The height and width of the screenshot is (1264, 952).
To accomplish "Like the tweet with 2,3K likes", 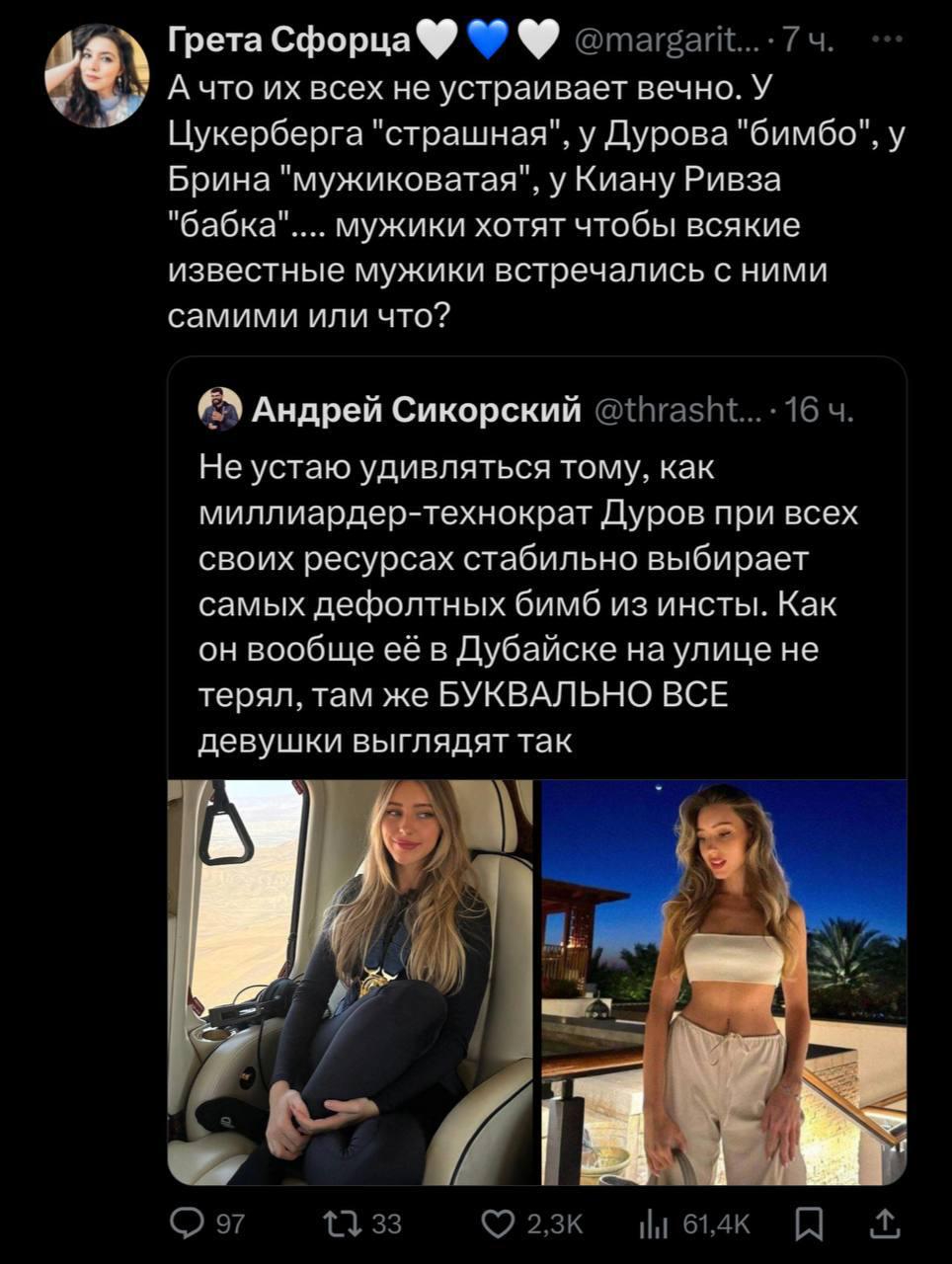I will 497,1224.
